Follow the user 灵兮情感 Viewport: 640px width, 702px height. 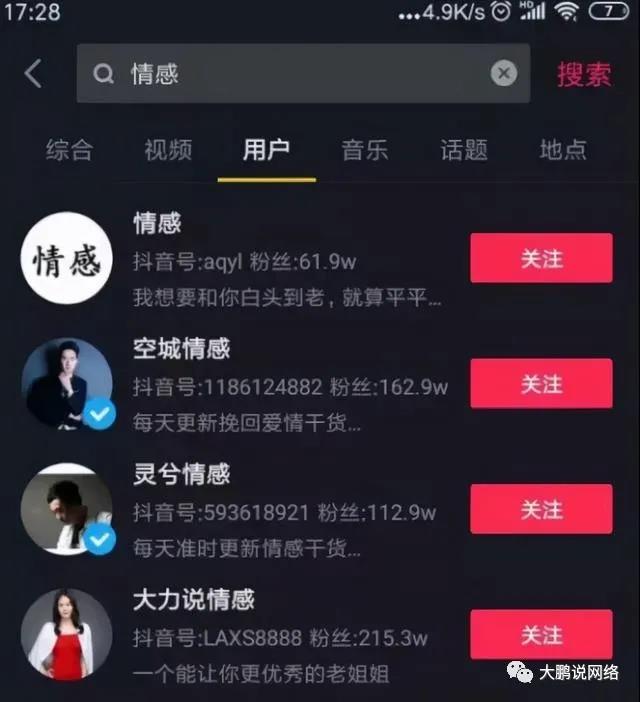[x=541, y=510]
